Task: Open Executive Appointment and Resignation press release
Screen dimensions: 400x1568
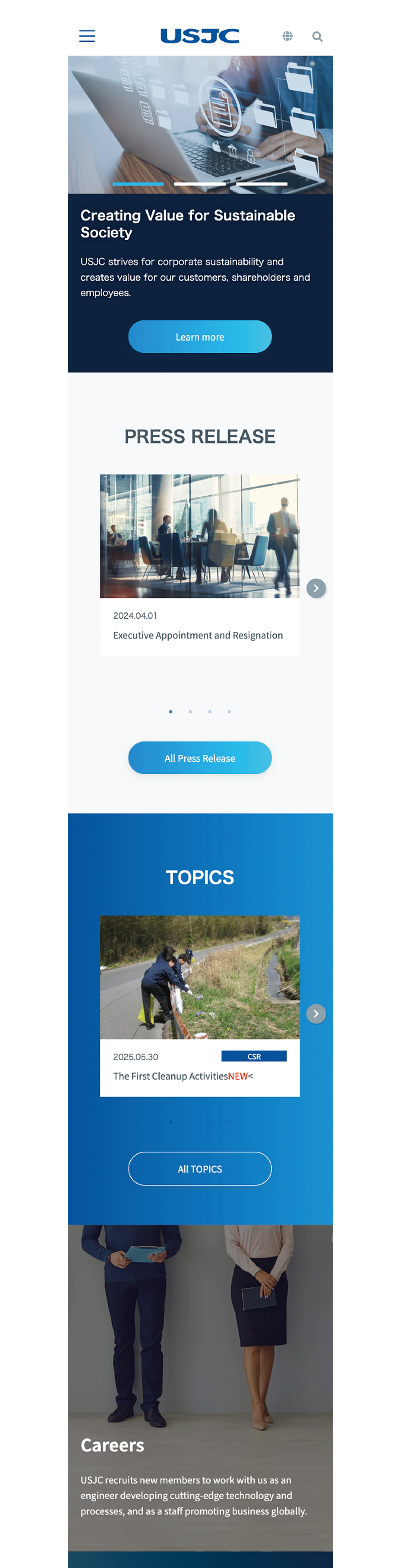Action: [198, 635]
